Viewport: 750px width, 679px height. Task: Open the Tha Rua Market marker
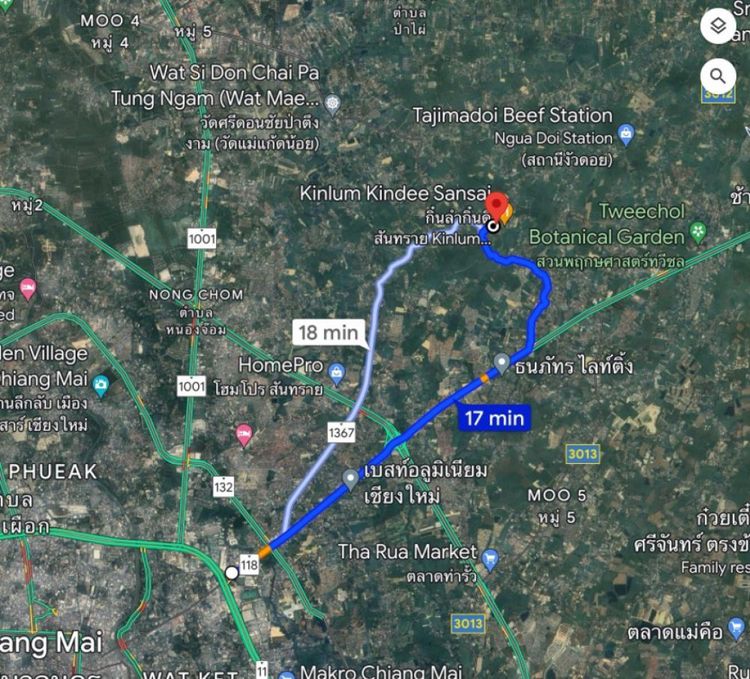(490, 558)
